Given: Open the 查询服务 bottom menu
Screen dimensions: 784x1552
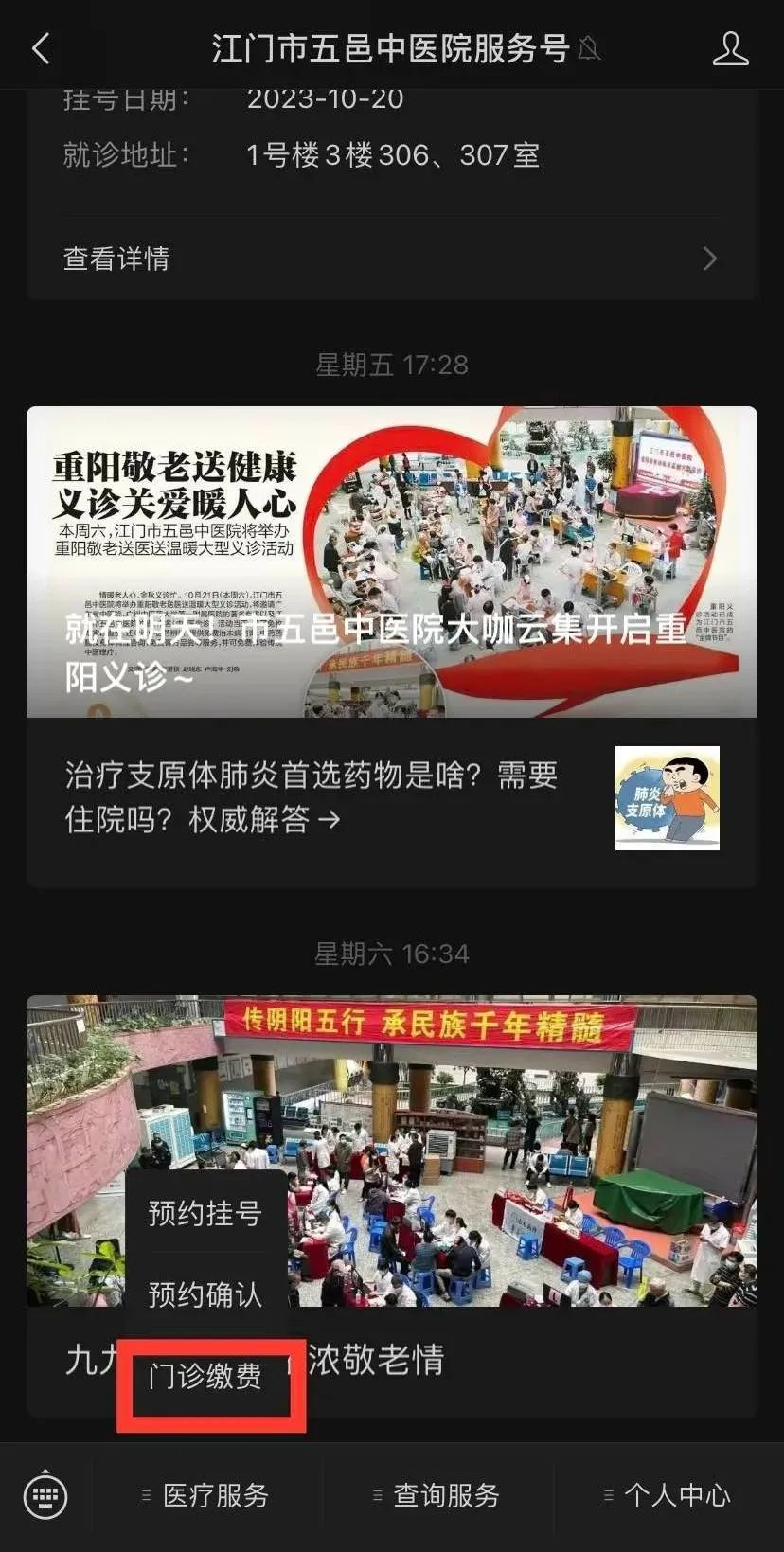Looking at the screenshot, I should (437, 1496).
